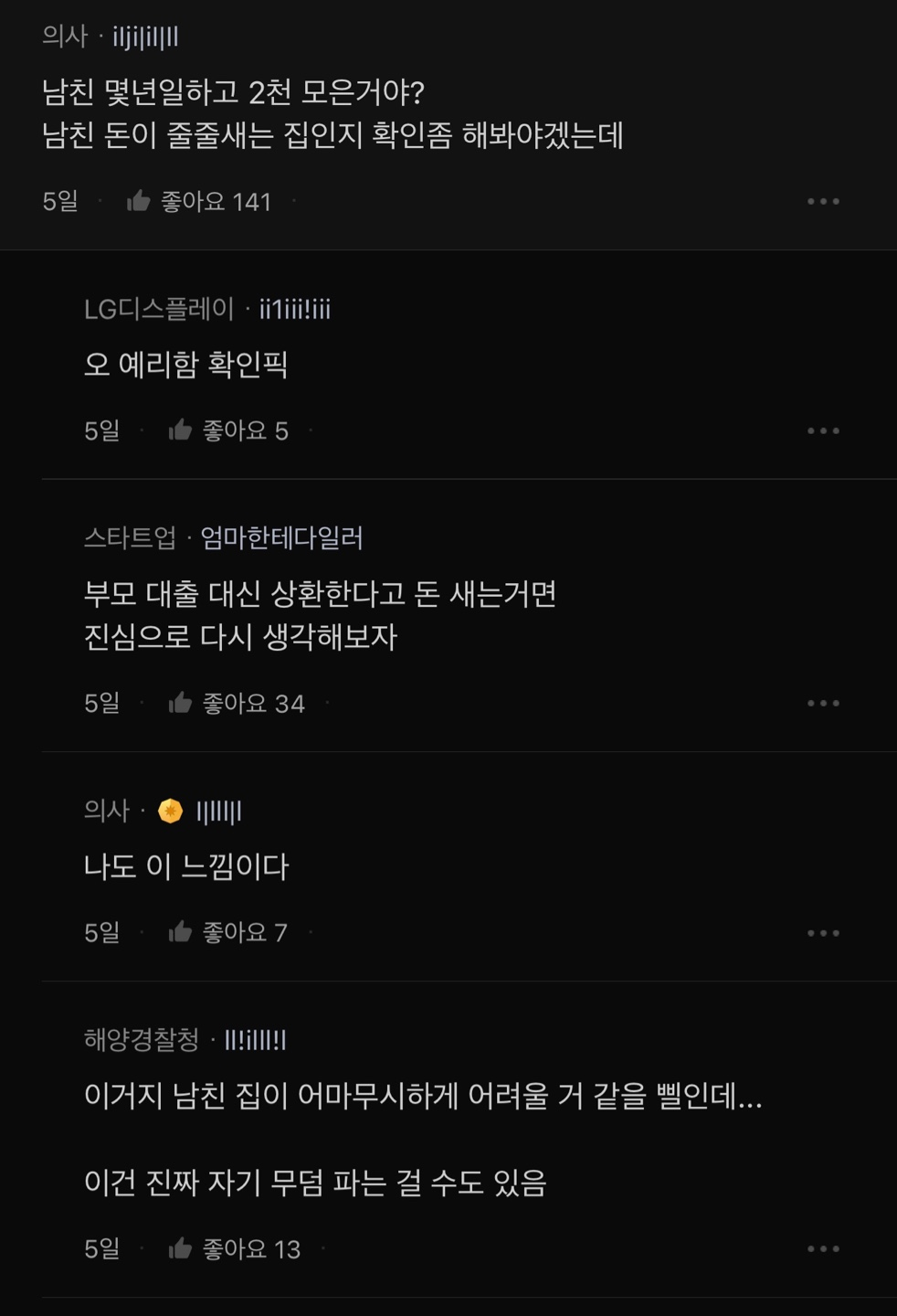Like the LG디스플레이 reply
The width and height of the screenshot is (897, 1316).
pos(181,430)
